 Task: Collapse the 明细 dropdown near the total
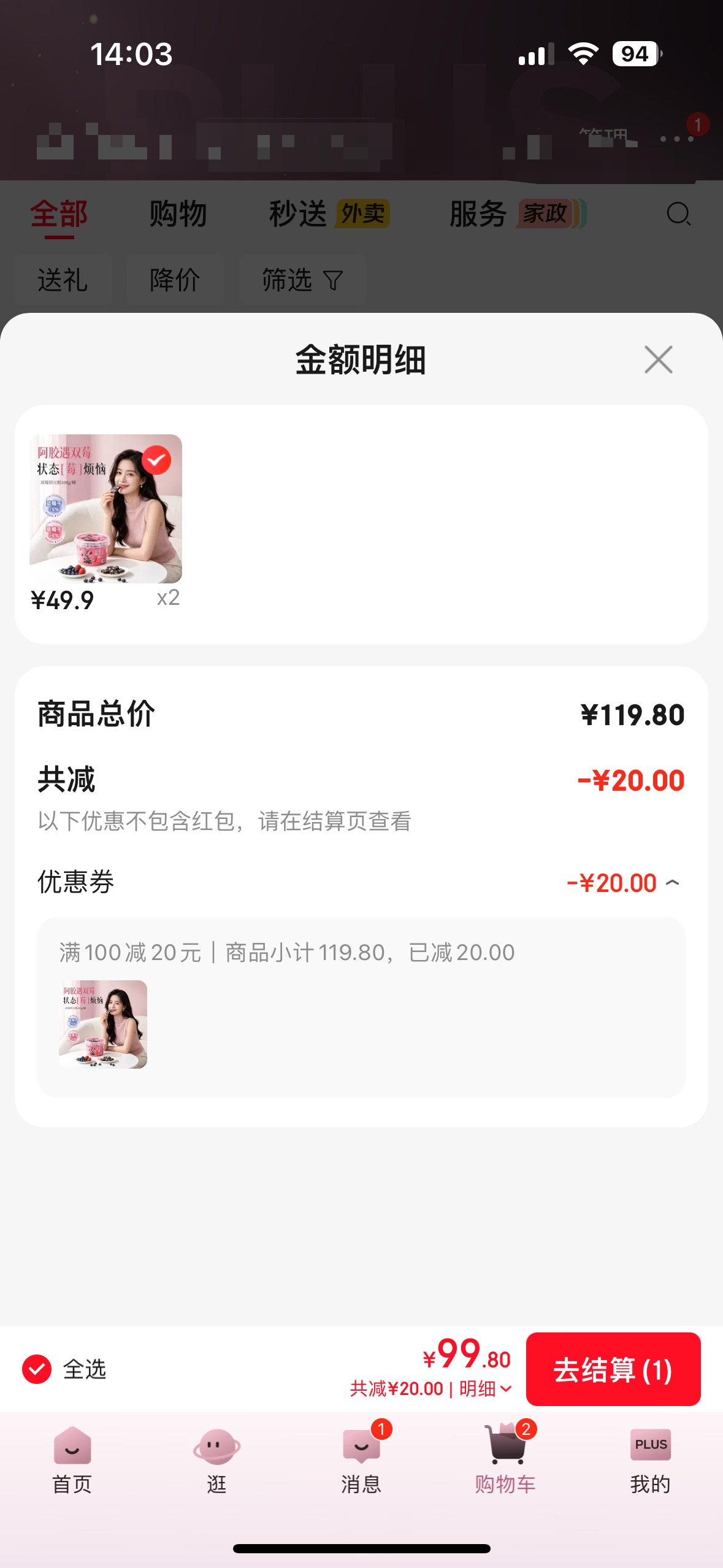(x=486, y=1388)
